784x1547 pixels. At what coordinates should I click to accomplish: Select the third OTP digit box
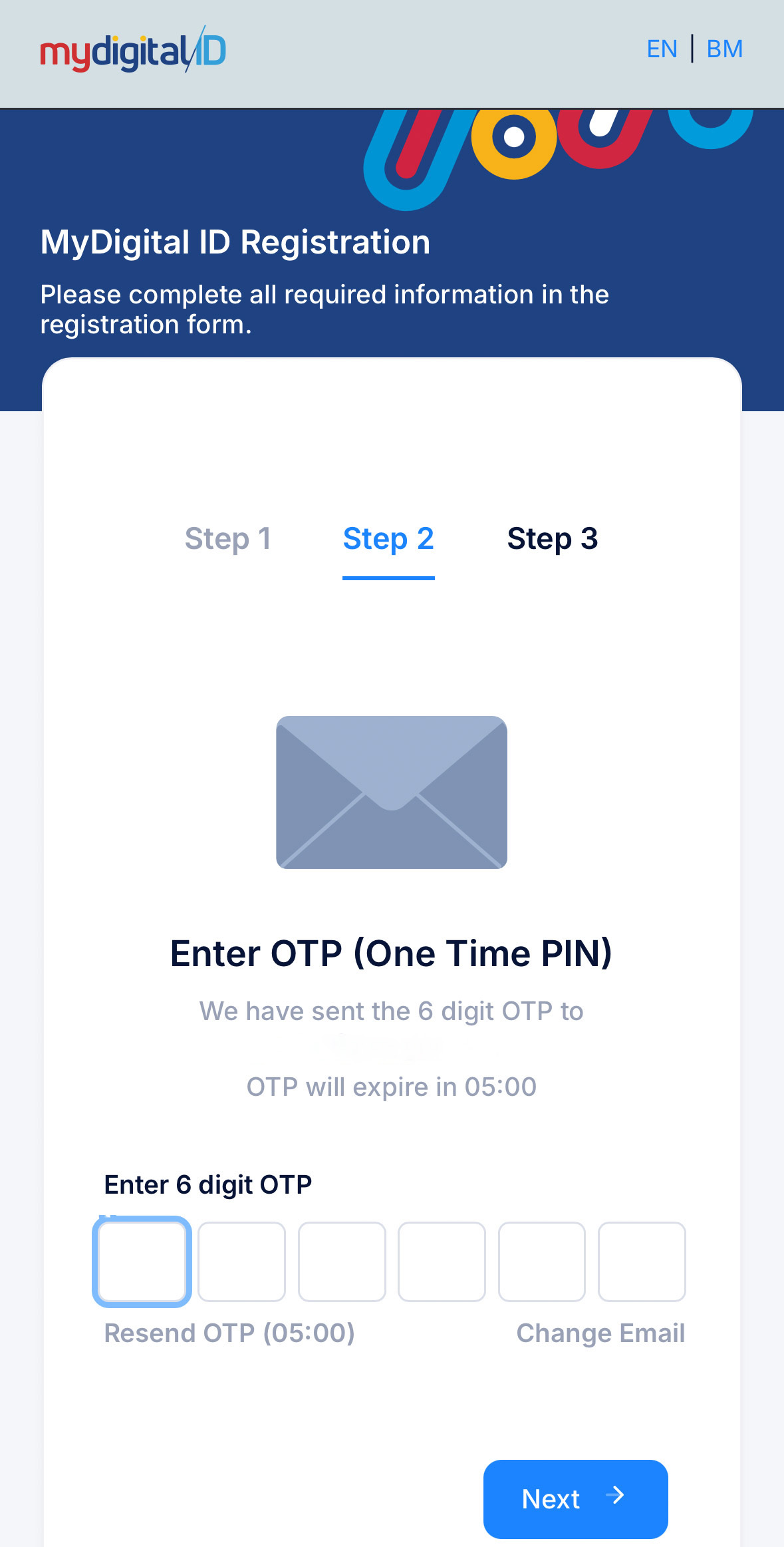click(342, 1262)
